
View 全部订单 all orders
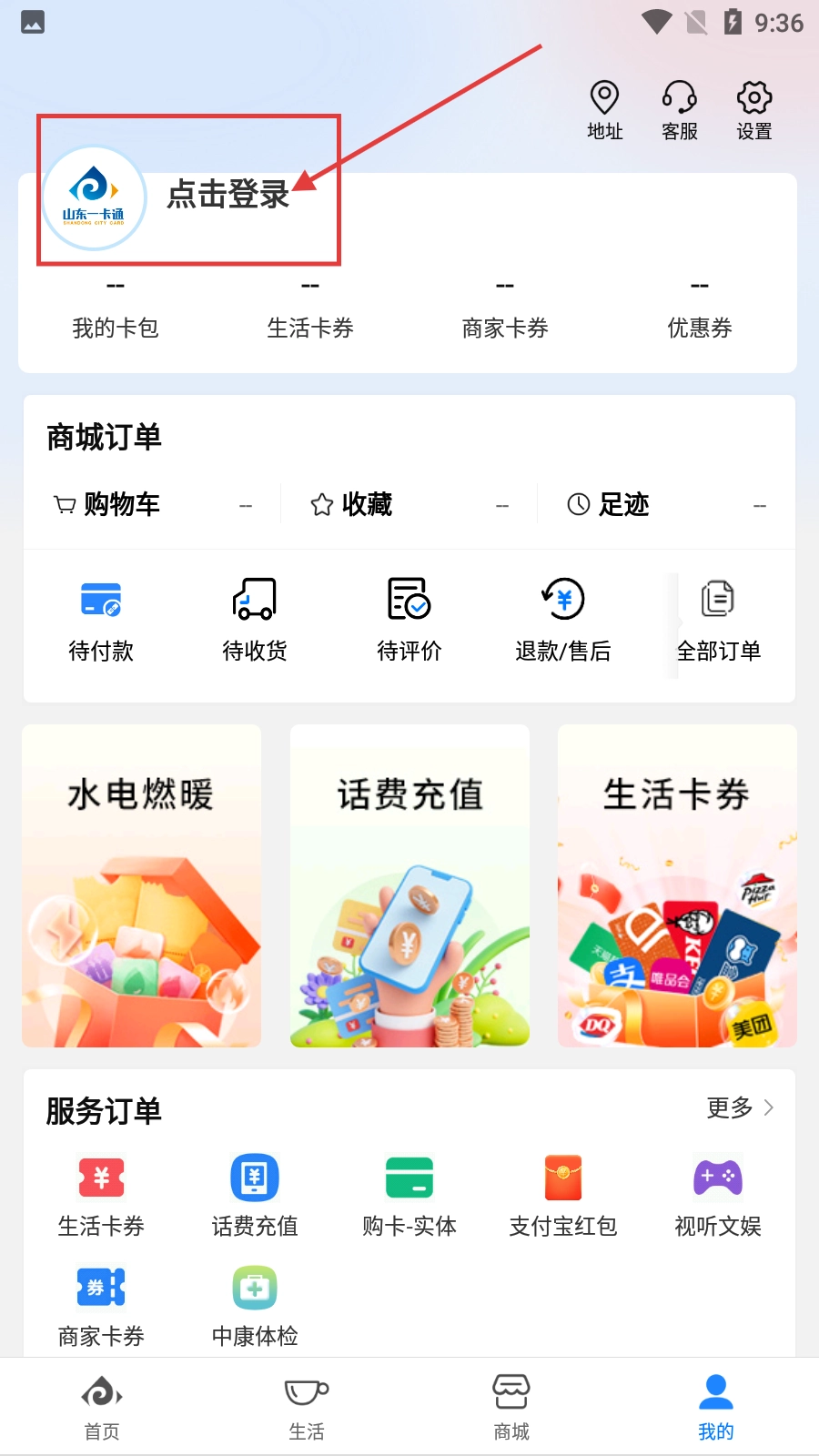pyautogui.click(x=718, y=621)
